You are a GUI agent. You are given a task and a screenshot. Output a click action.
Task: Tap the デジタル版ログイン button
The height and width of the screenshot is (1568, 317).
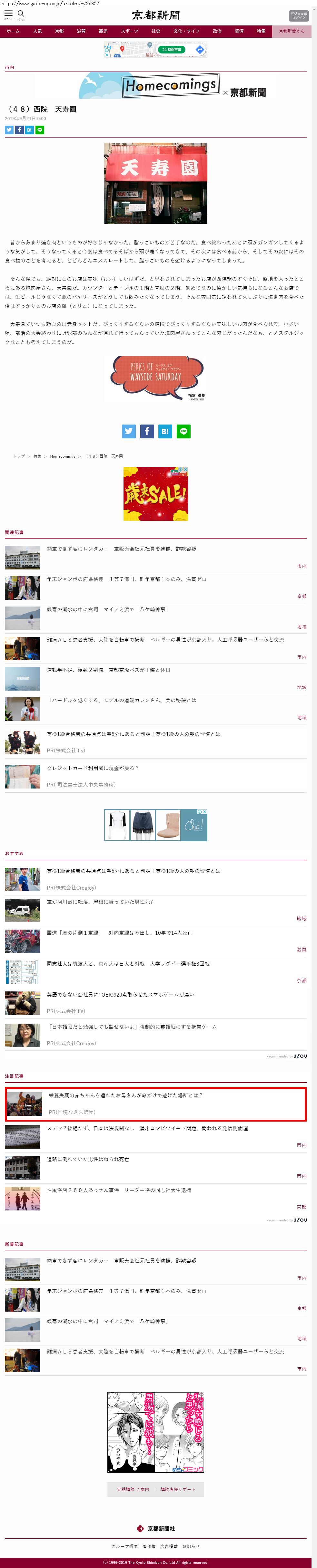[x=298, y=16]
